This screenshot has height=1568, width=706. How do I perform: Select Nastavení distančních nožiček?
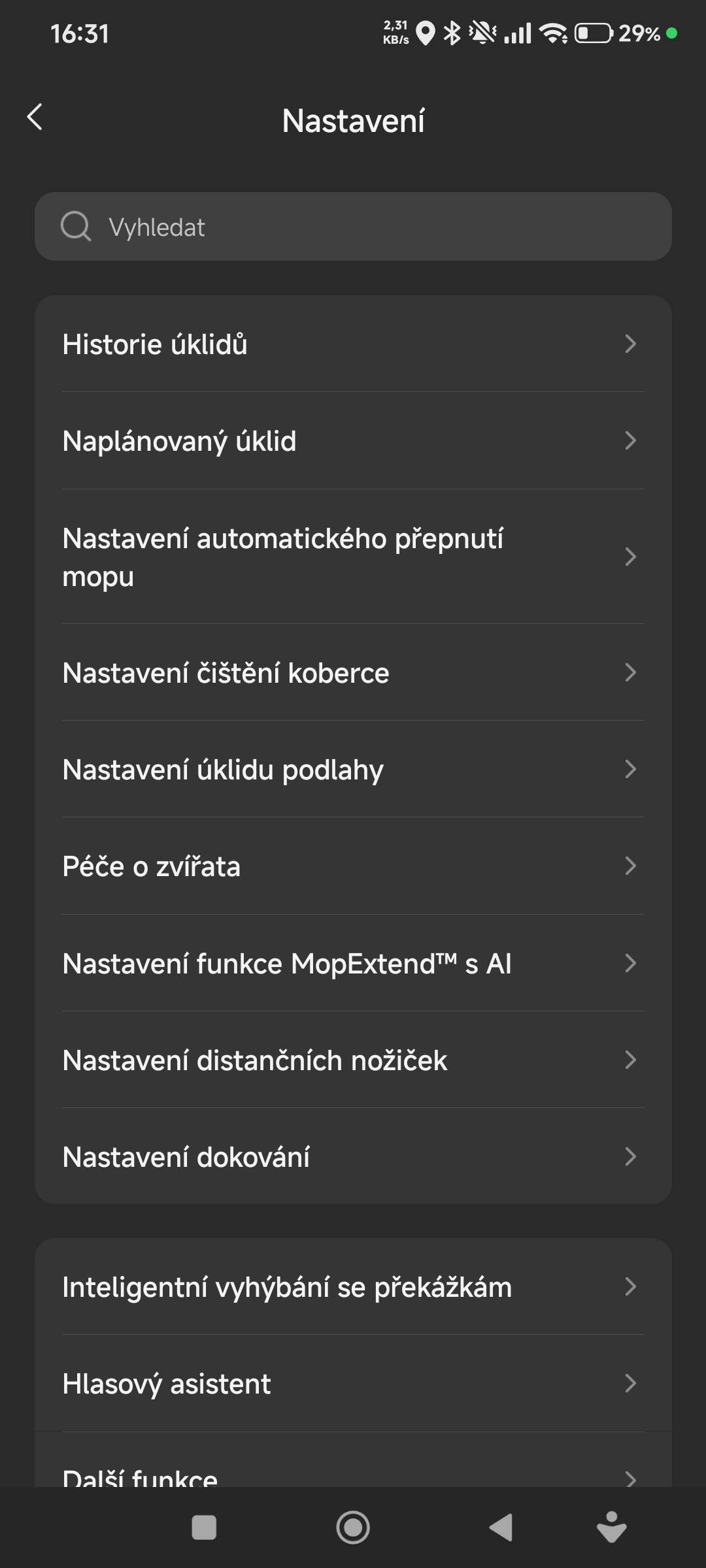click(353, 1060)
